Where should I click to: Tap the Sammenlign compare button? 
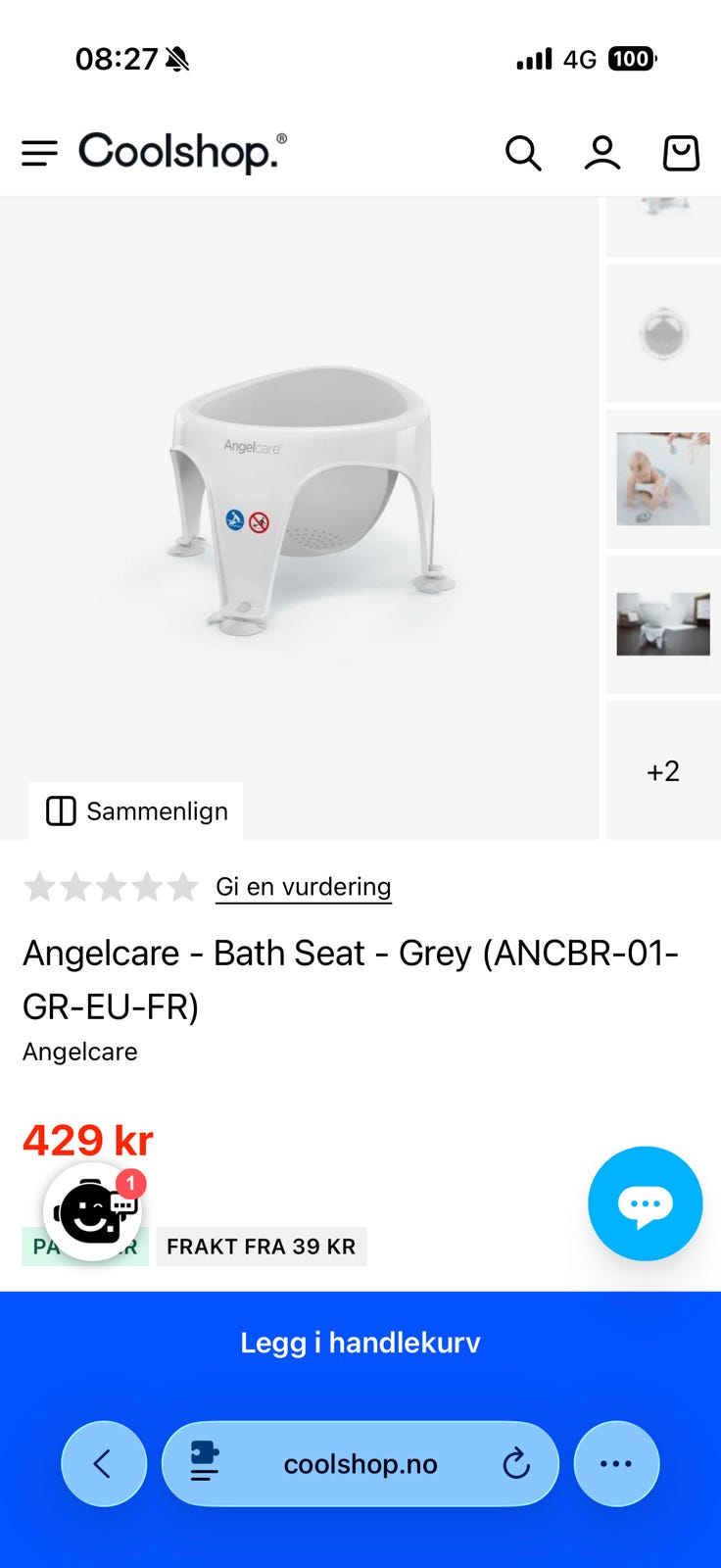137,811
